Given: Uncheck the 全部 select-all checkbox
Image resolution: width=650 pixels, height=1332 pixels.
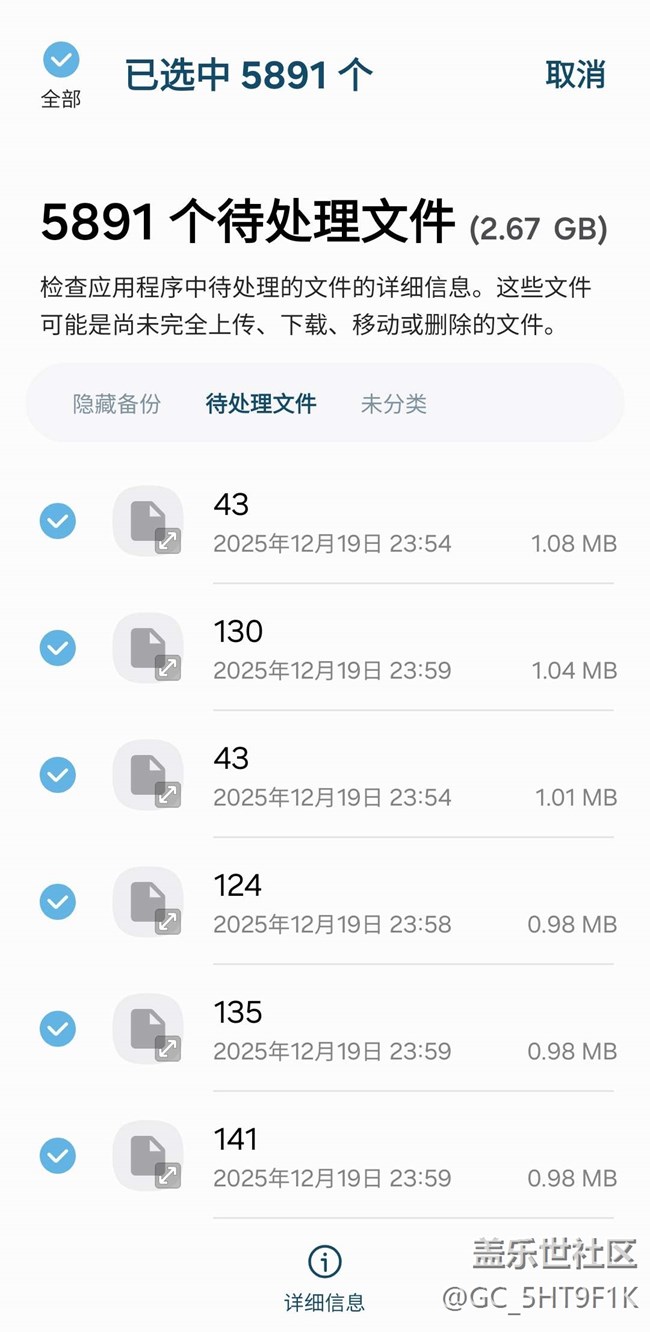Looking at the screenshot, I should (x=61, y=60).
